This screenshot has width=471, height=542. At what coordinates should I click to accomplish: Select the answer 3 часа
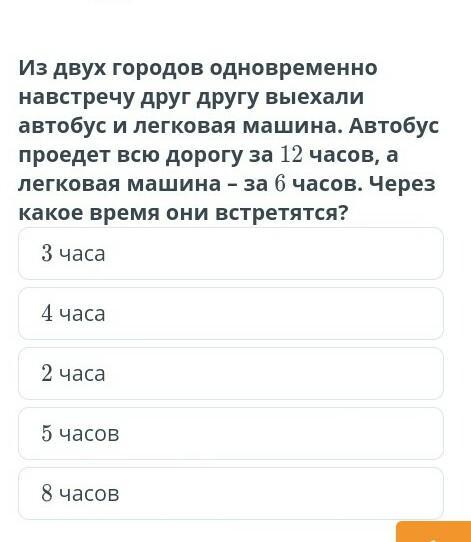click(230, 253)
